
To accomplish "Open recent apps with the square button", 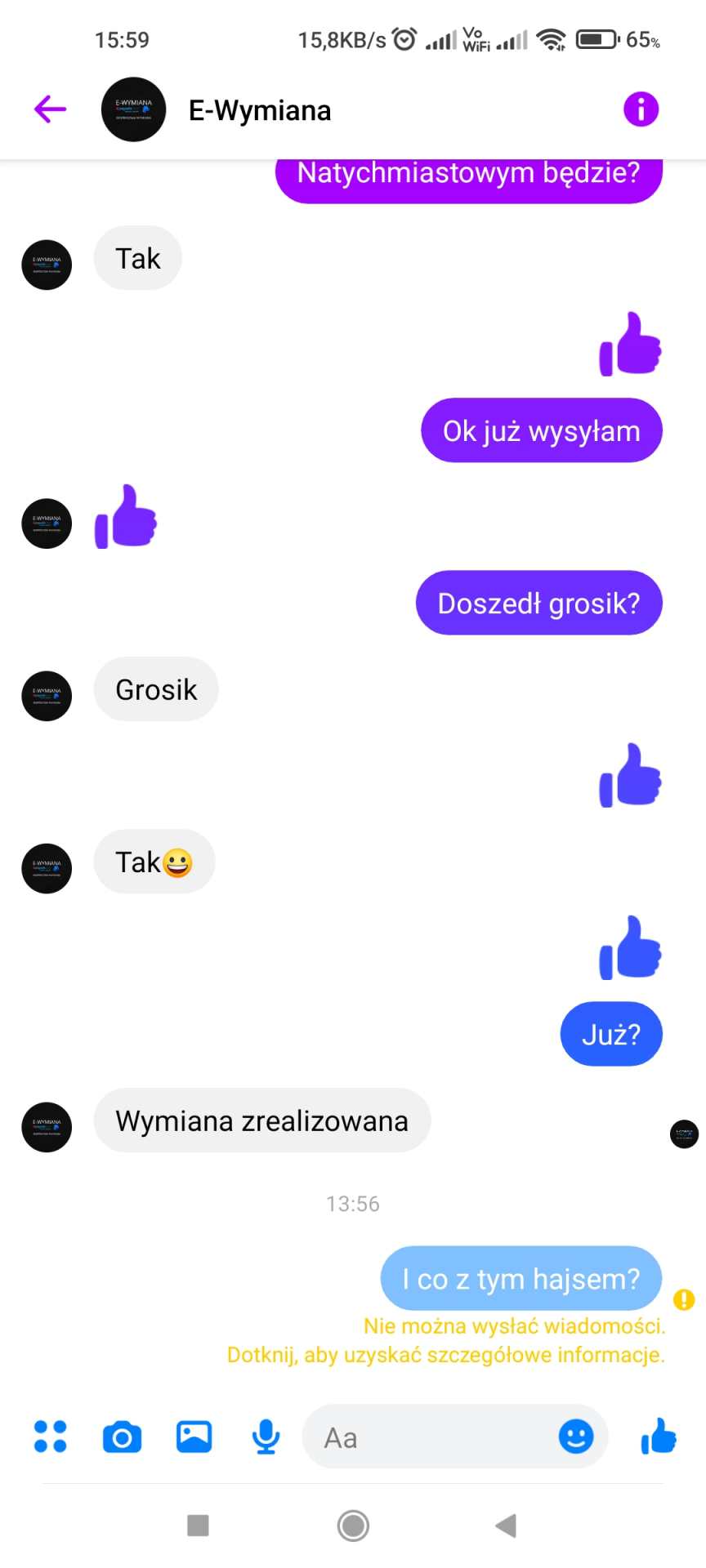I will tap(198, 1525).
